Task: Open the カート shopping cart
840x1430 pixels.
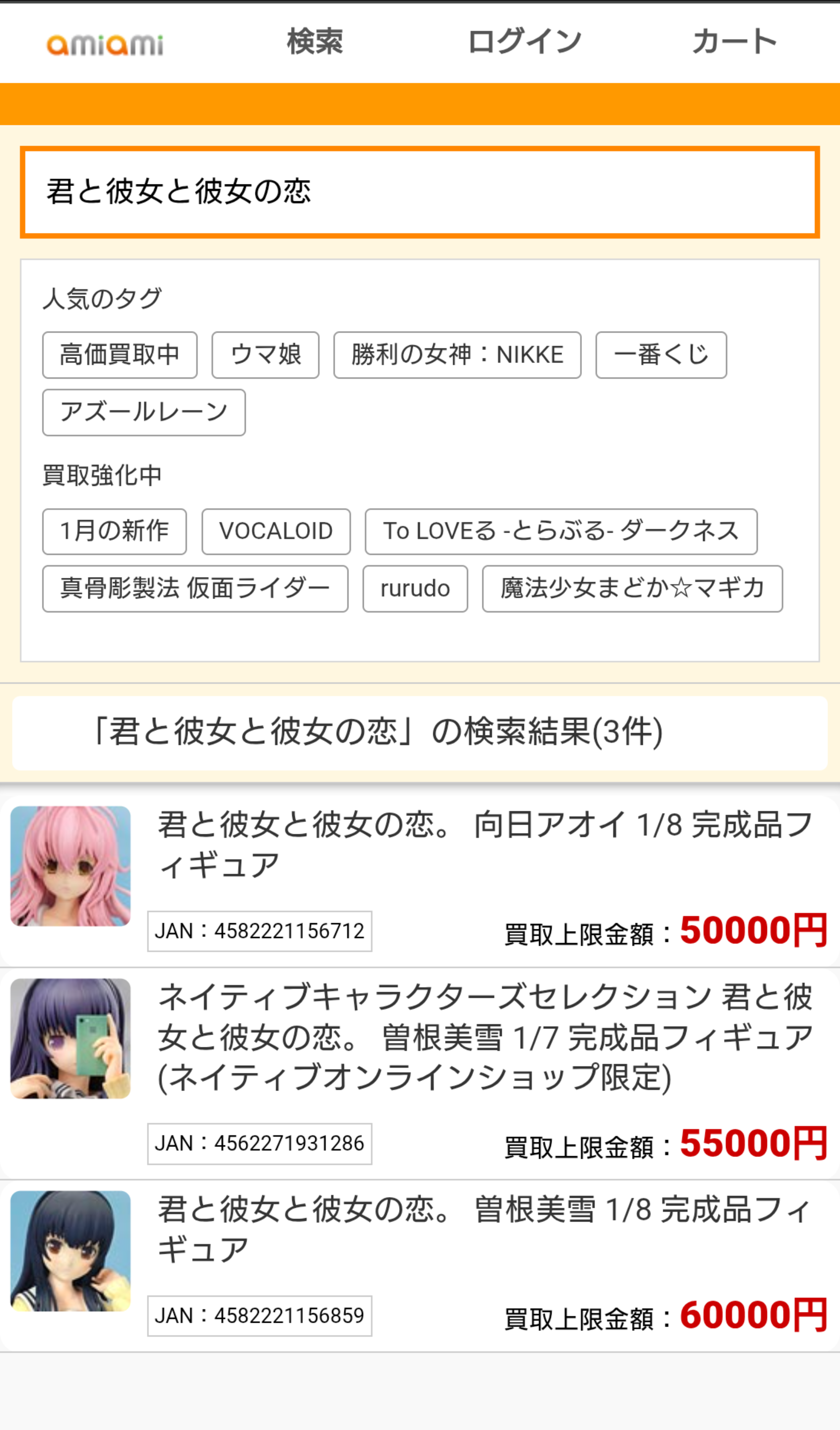Action: [734, 42]
